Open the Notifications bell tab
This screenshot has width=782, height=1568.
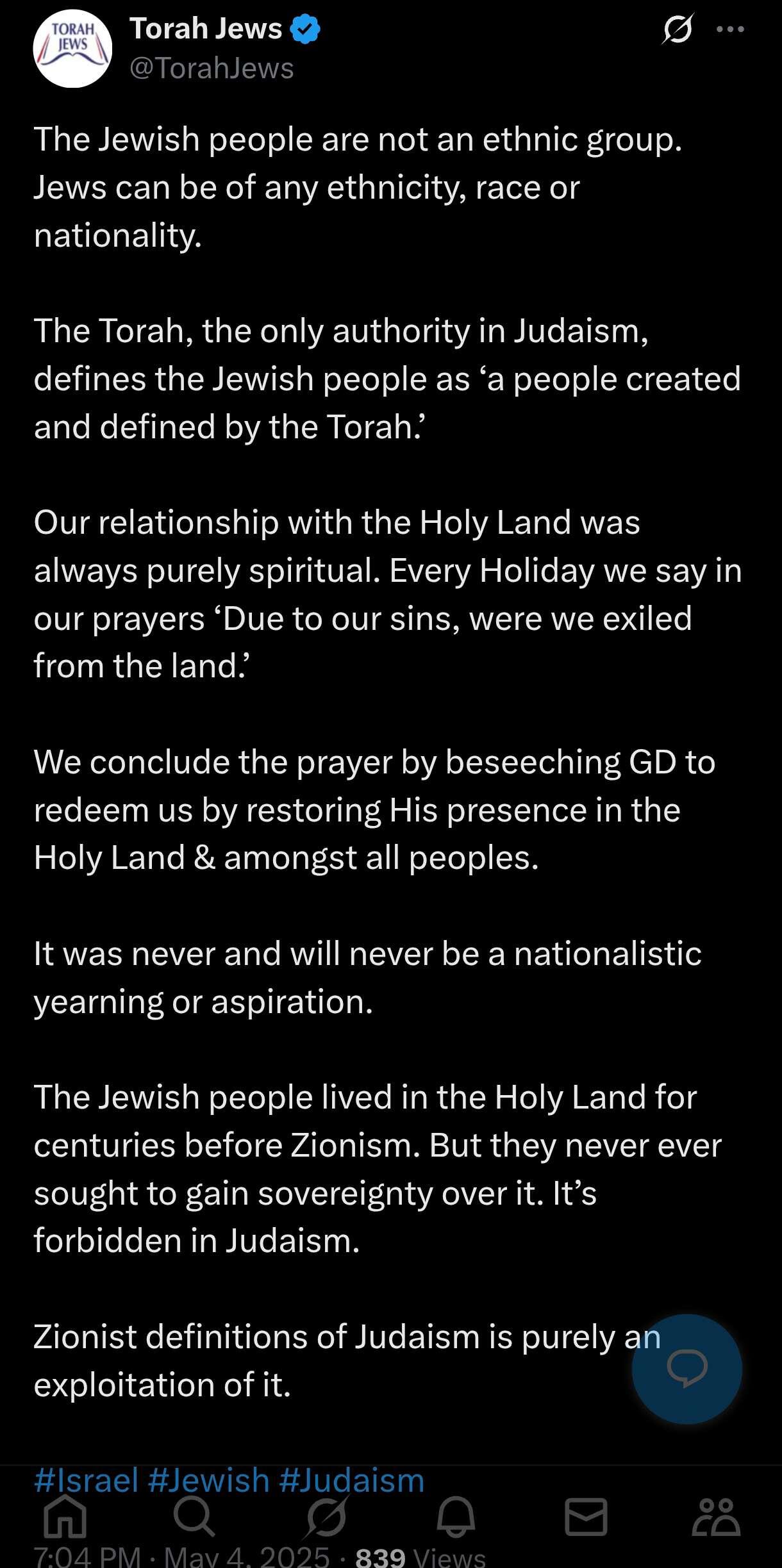(x=456, y=1517)
